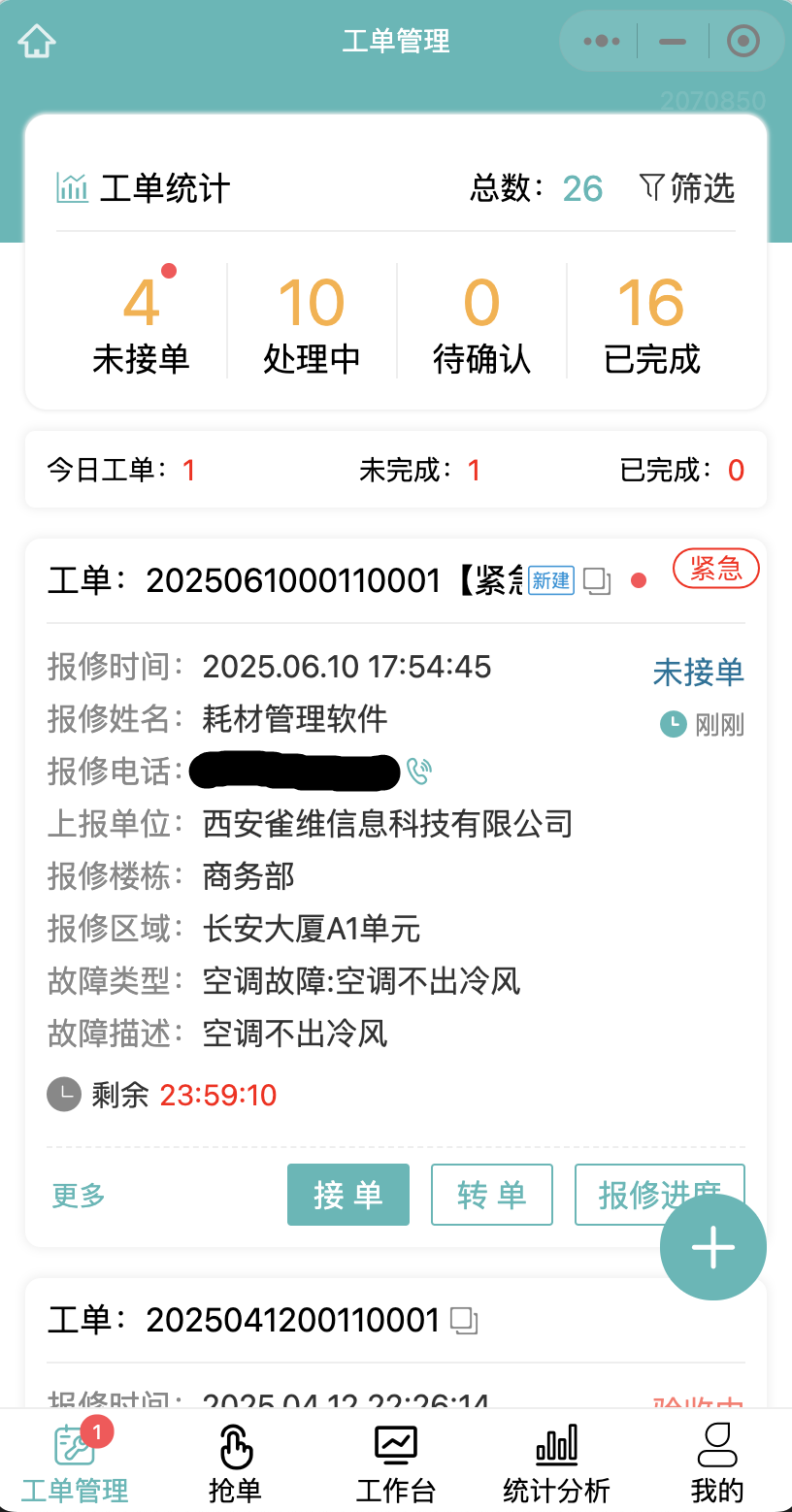Expand 更多 for additional order actions
Screen dimensions: 792x1512
click(x=77, y=1195)
